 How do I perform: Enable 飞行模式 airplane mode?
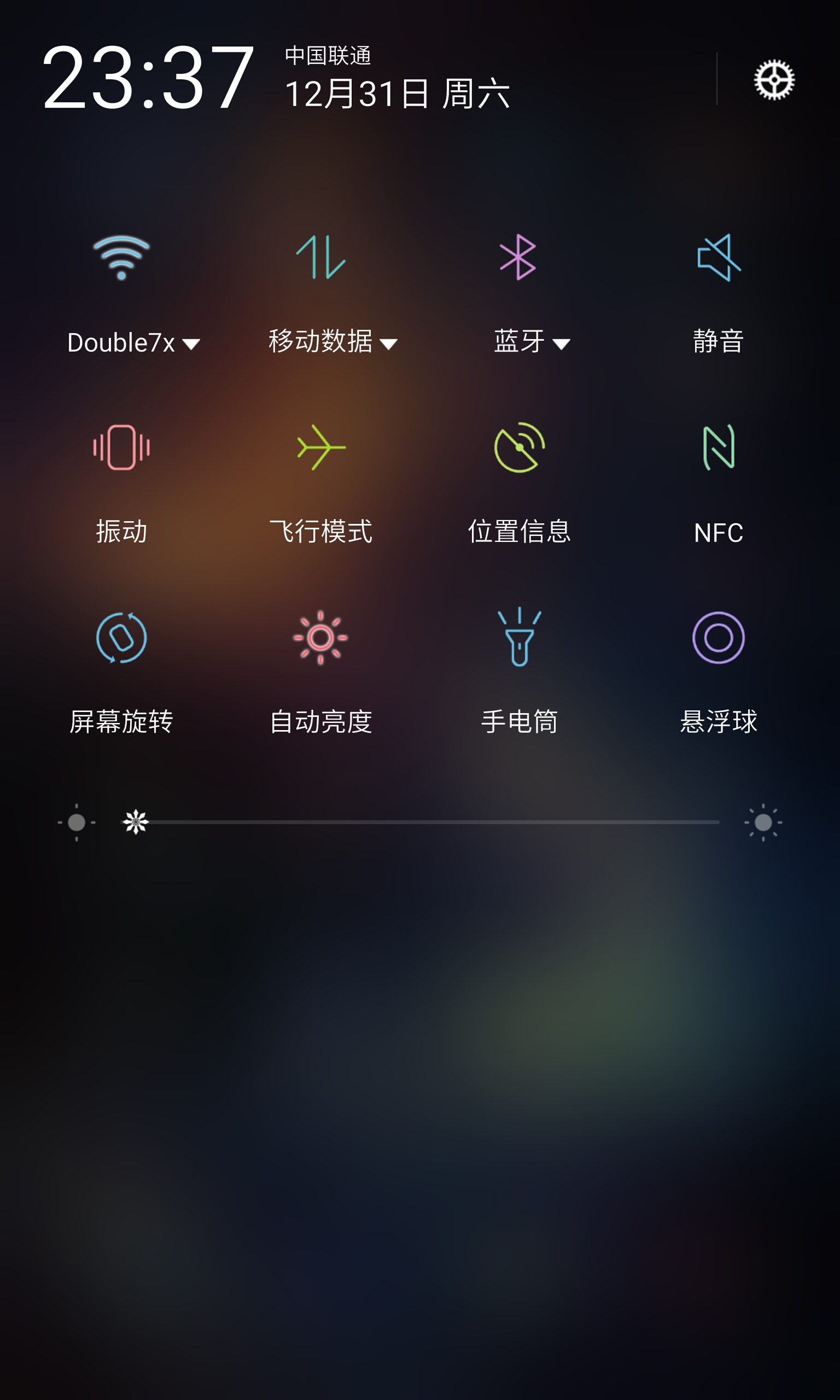click(x=320, y=447)
